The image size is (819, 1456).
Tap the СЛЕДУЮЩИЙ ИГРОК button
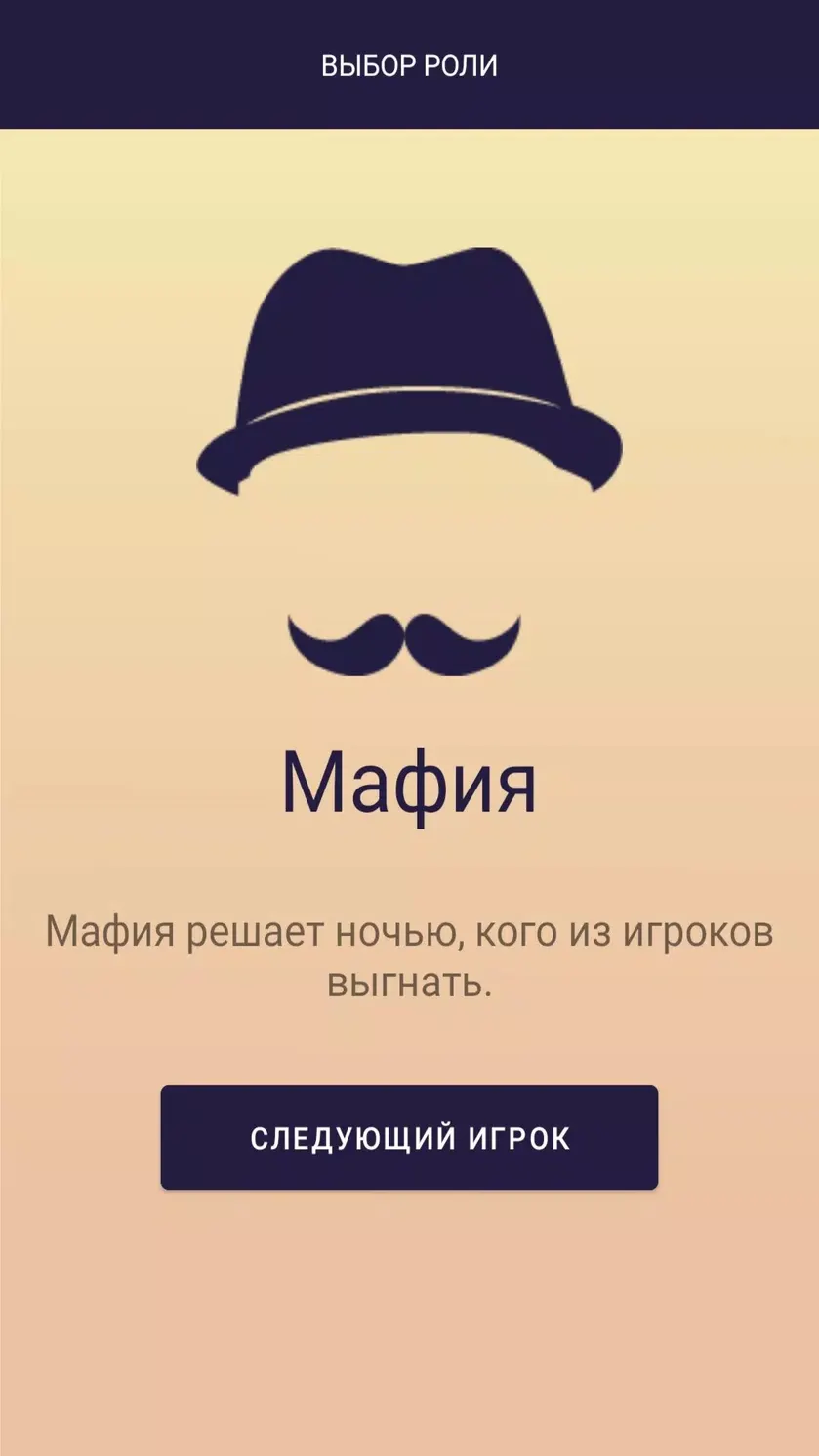(409, 1137)
